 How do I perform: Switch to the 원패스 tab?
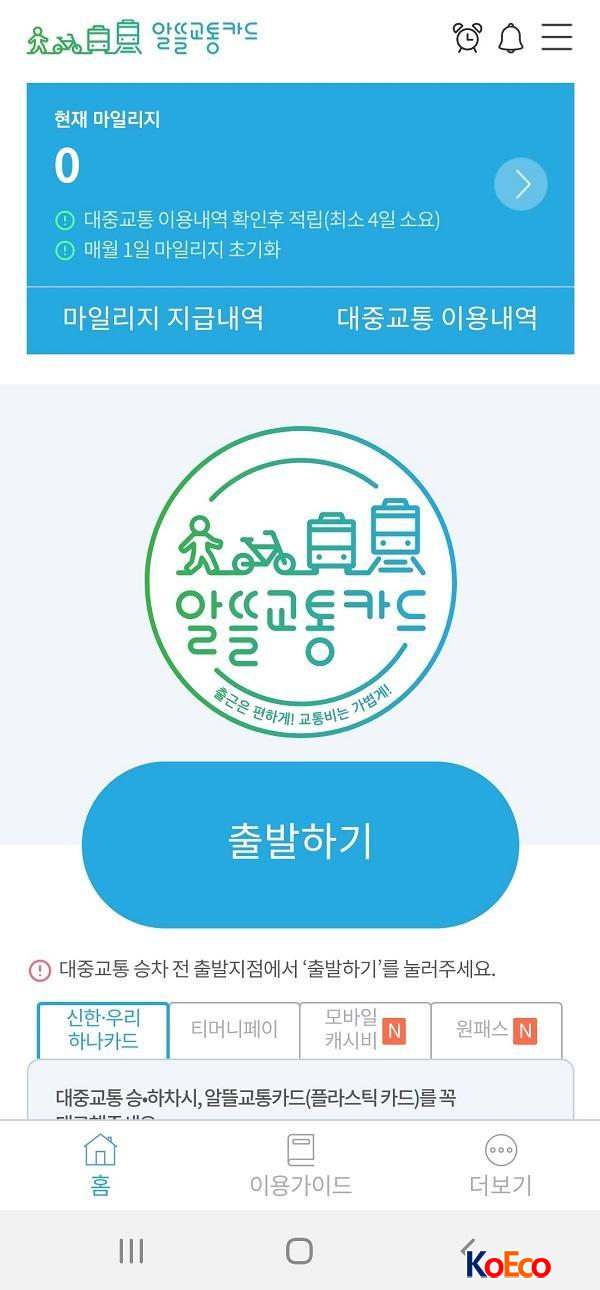(x=496, y=1030)
